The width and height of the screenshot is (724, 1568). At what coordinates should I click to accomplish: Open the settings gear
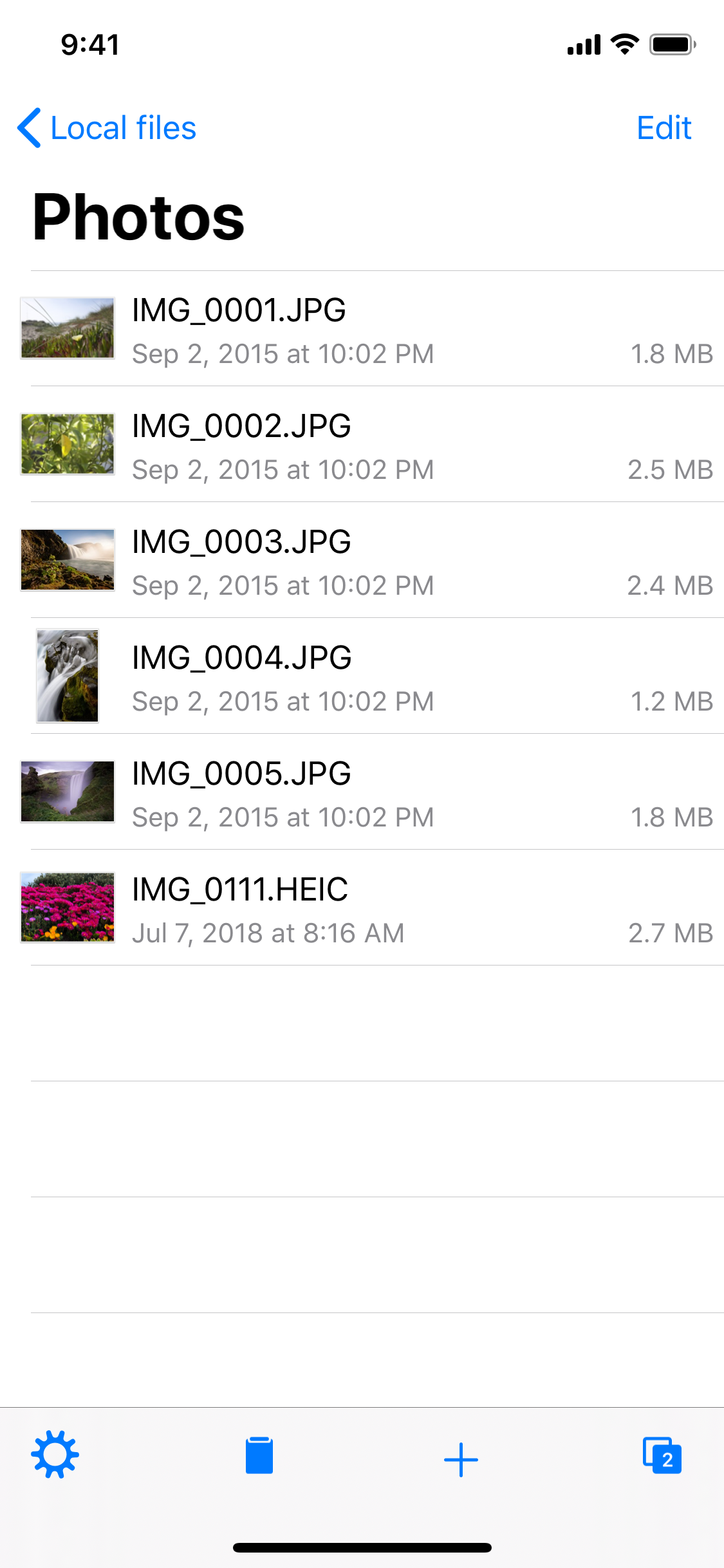point(55,1455)
